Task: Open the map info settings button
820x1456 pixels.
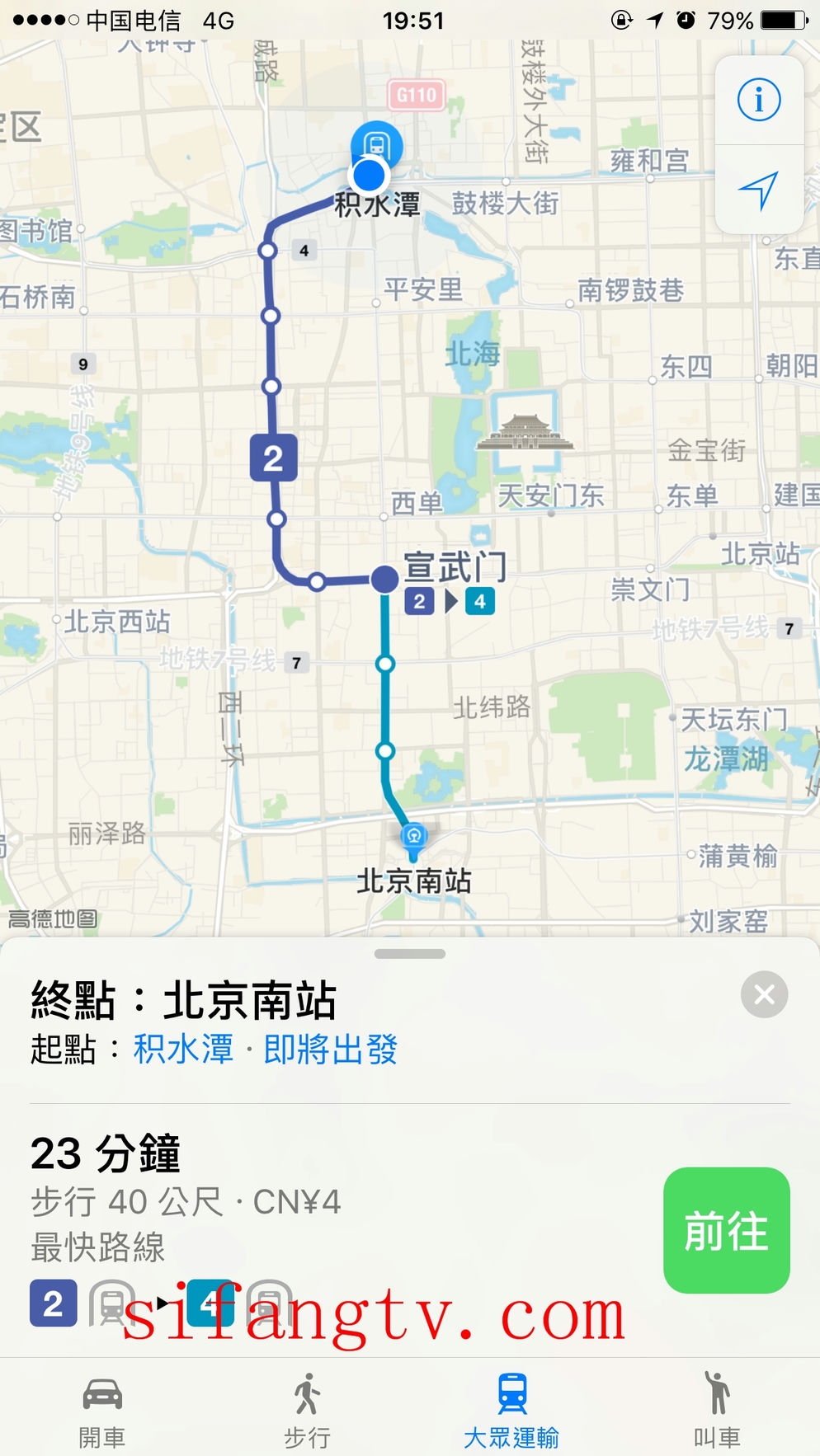Action: point(758,101)
